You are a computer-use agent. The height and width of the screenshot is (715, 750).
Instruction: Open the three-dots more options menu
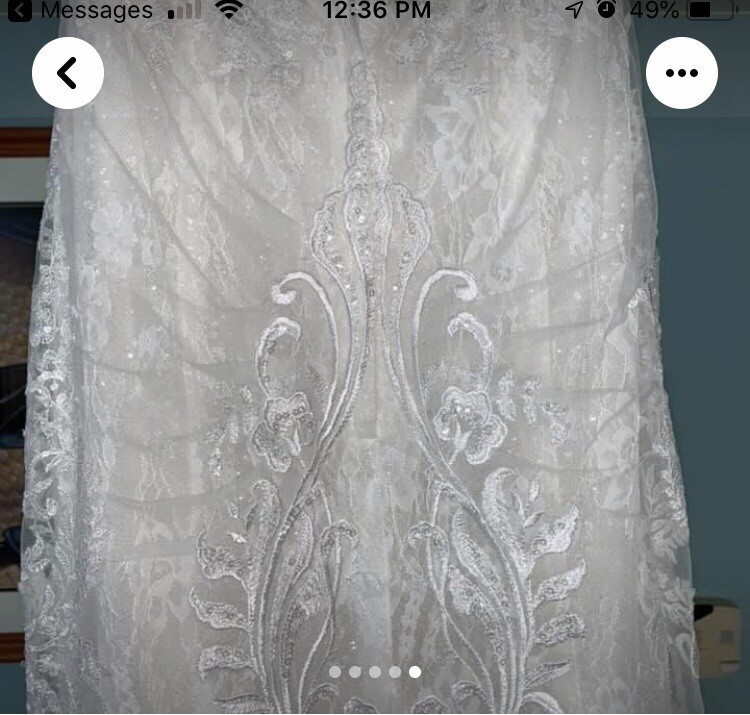(682, 73)
